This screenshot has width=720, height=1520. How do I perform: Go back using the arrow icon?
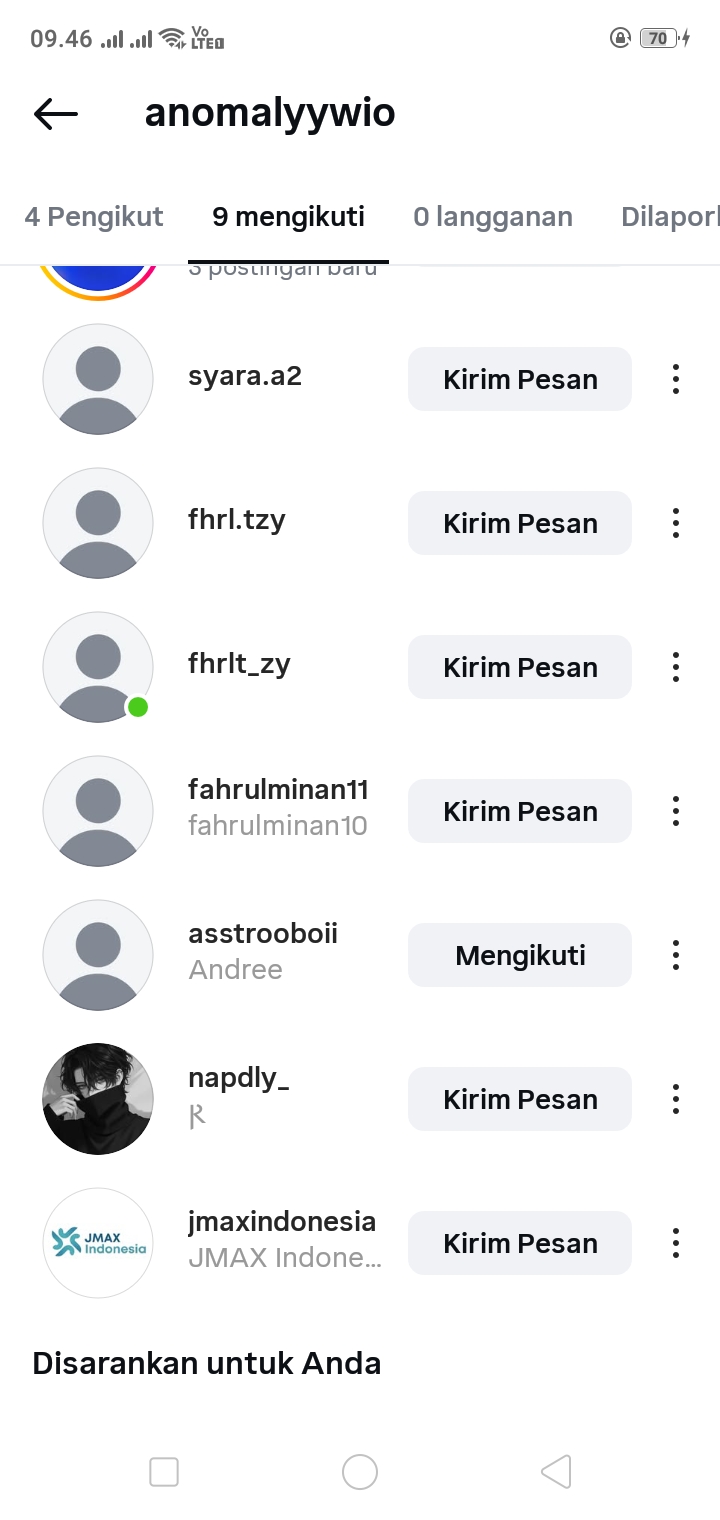click(x=56, y=114)
